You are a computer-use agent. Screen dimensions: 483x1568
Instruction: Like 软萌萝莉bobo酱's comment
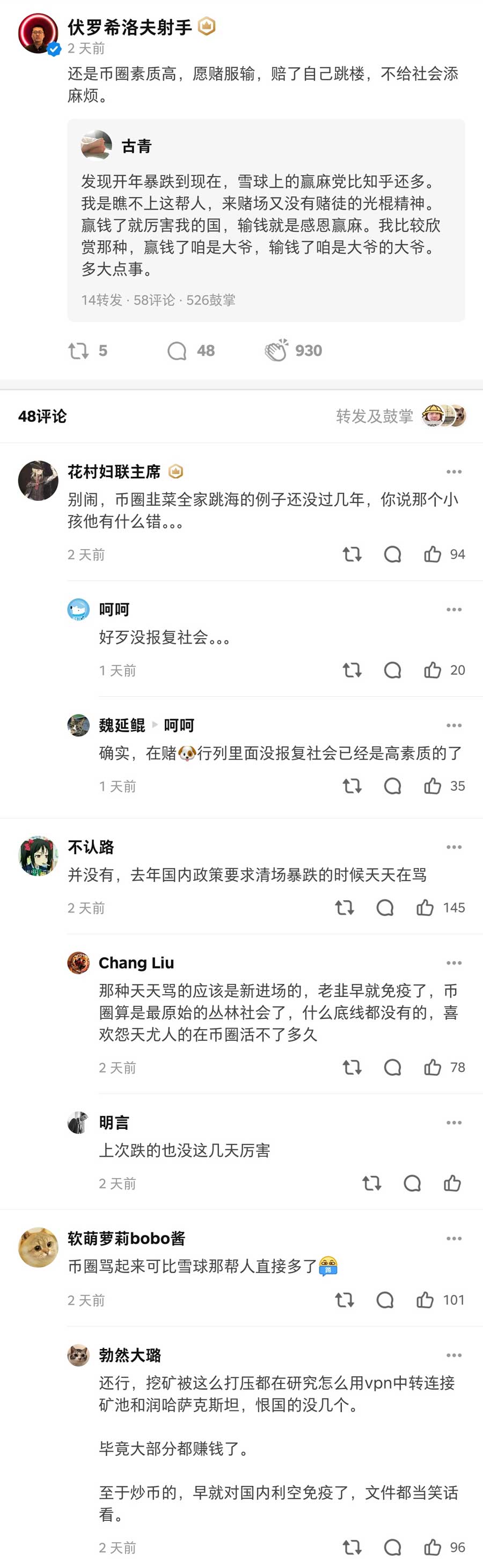(x=425, y=1300)
